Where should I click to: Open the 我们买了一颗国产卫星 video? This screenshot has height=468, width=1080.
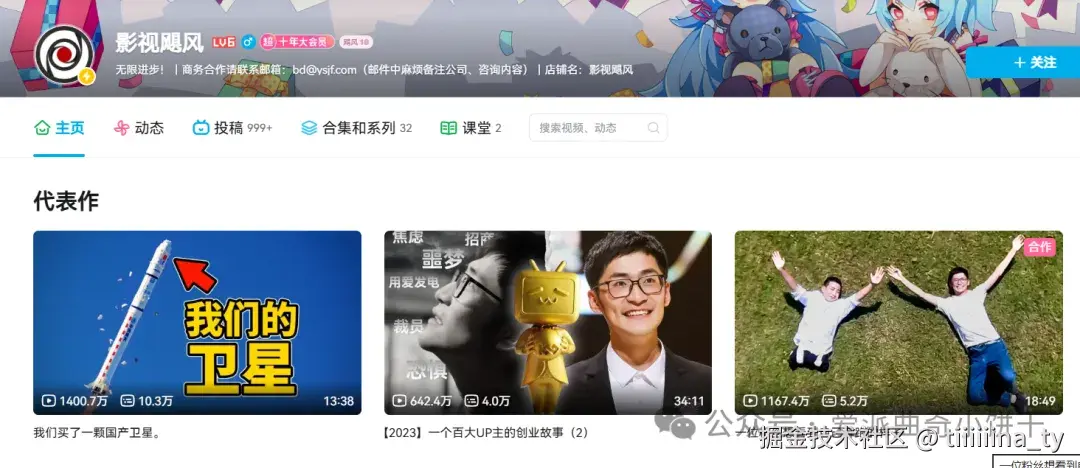pos(197,322)
